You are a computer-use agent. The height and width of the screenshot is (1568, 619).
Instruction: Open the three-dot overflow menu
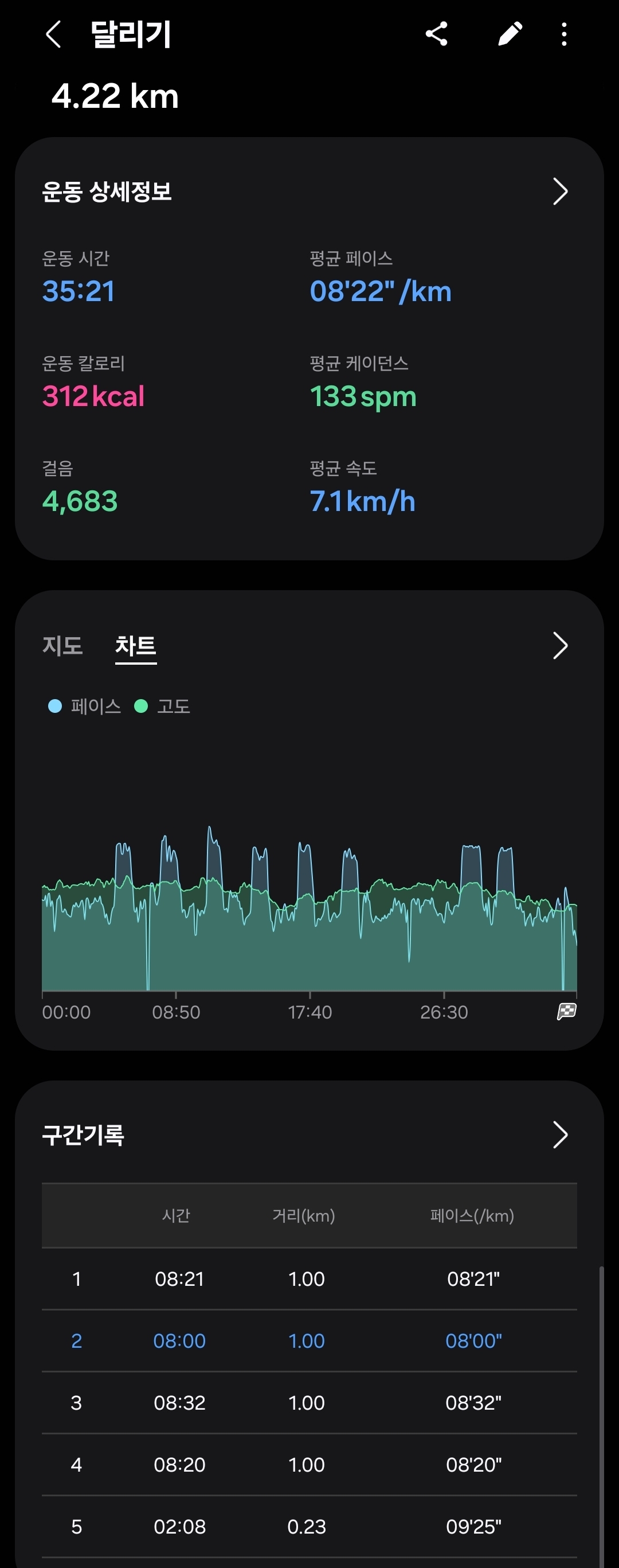(x=565, y=34)
